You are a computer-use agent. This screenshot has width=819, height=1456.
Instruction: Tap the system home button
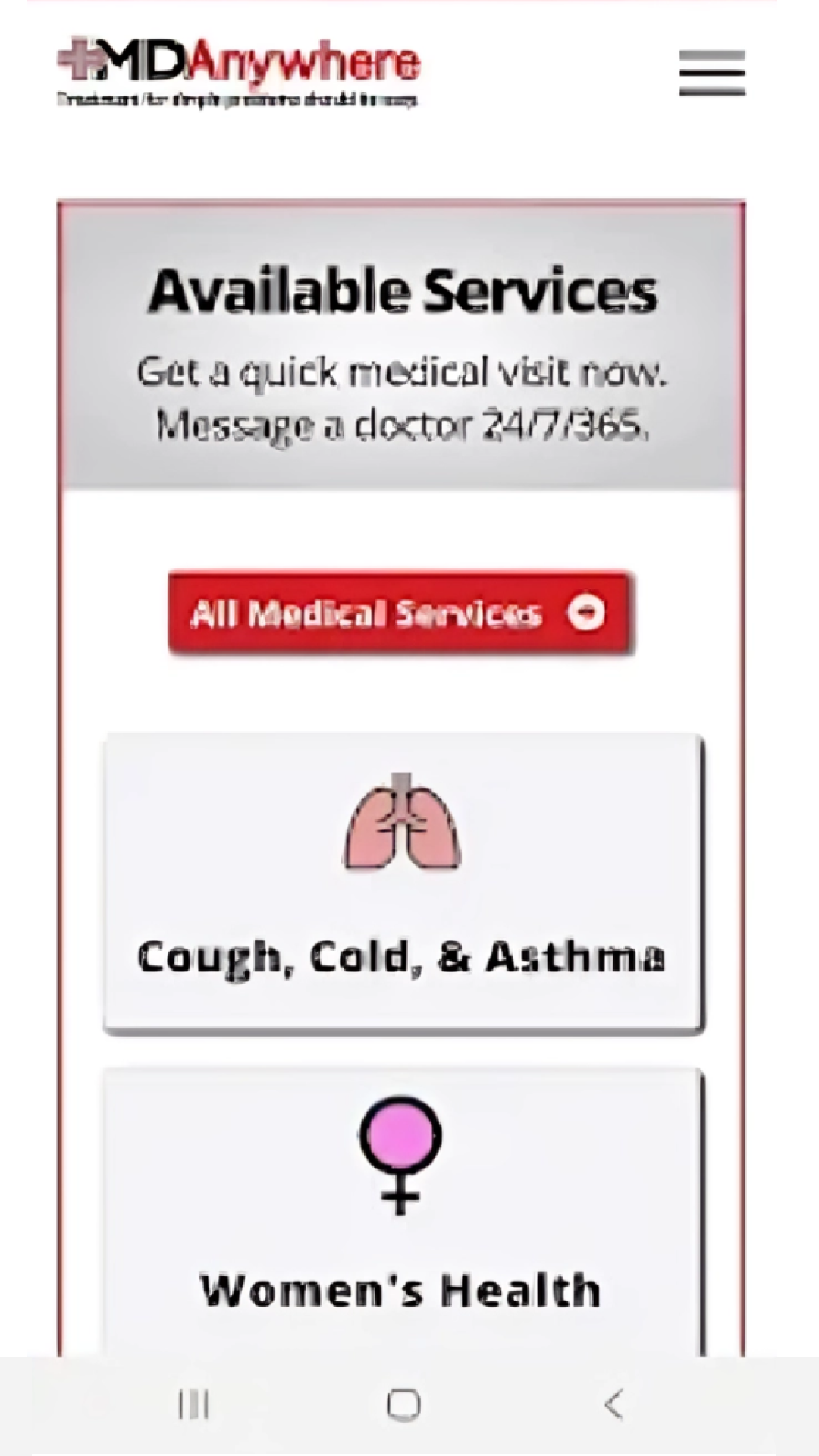tap(403, 1404)
